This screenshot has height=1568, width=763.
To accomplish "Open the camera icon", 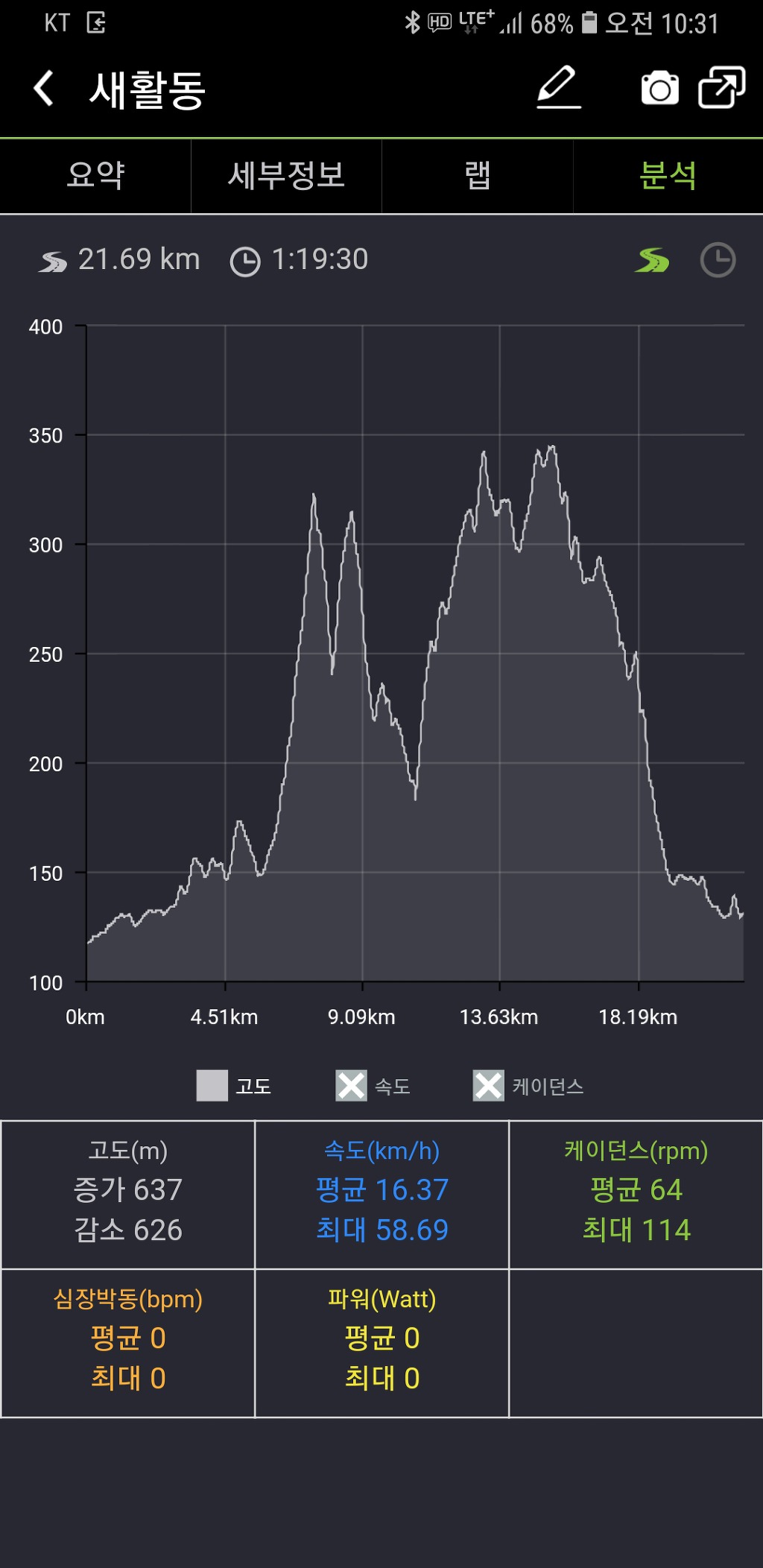I will (659, 89).
